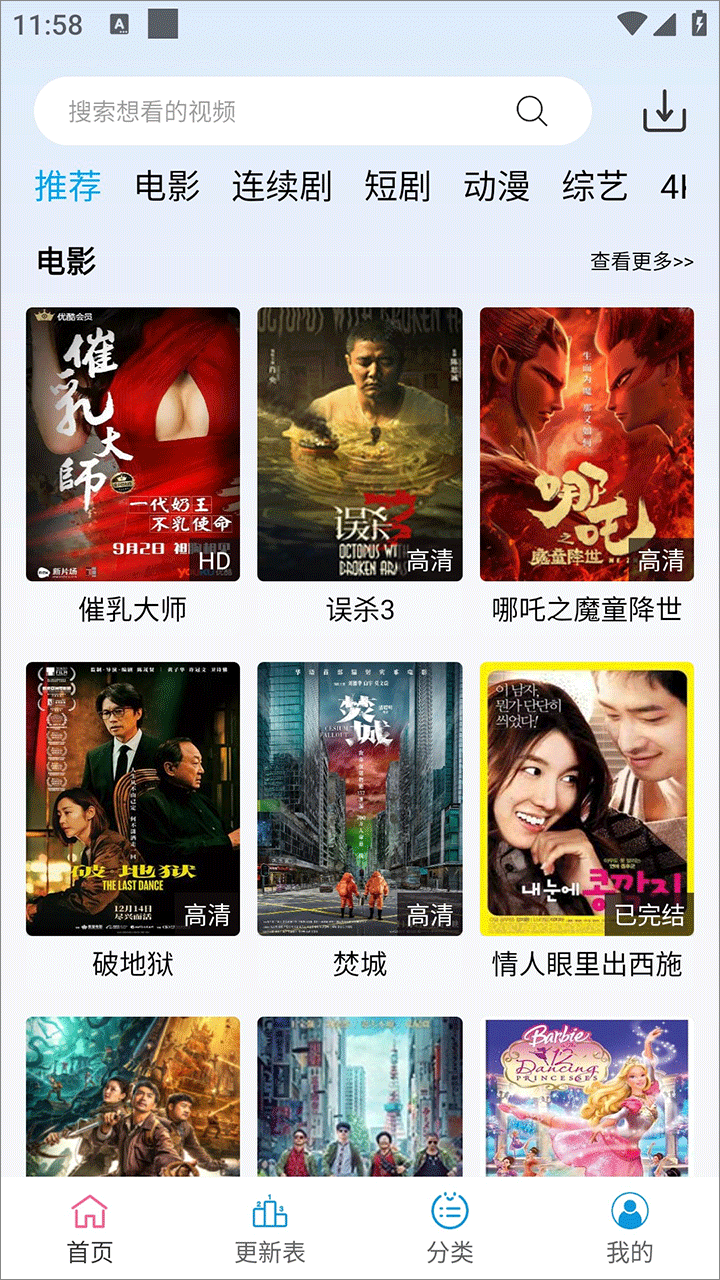720x1280 pixels.
Task: Open the 我的 profile icon
Action: tap(629, 1212)
